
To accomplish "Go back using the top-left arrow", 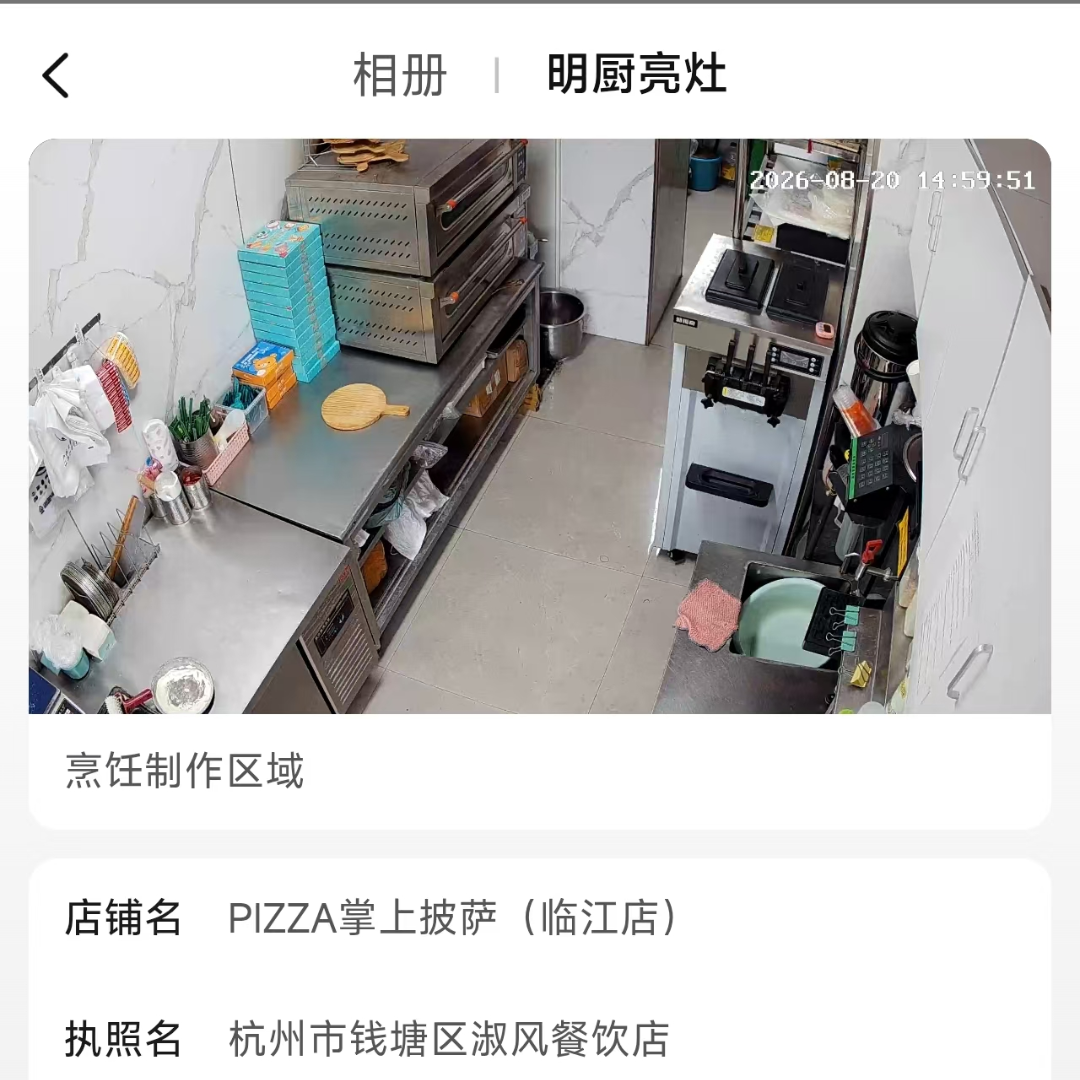I will (x=55, y=76).
